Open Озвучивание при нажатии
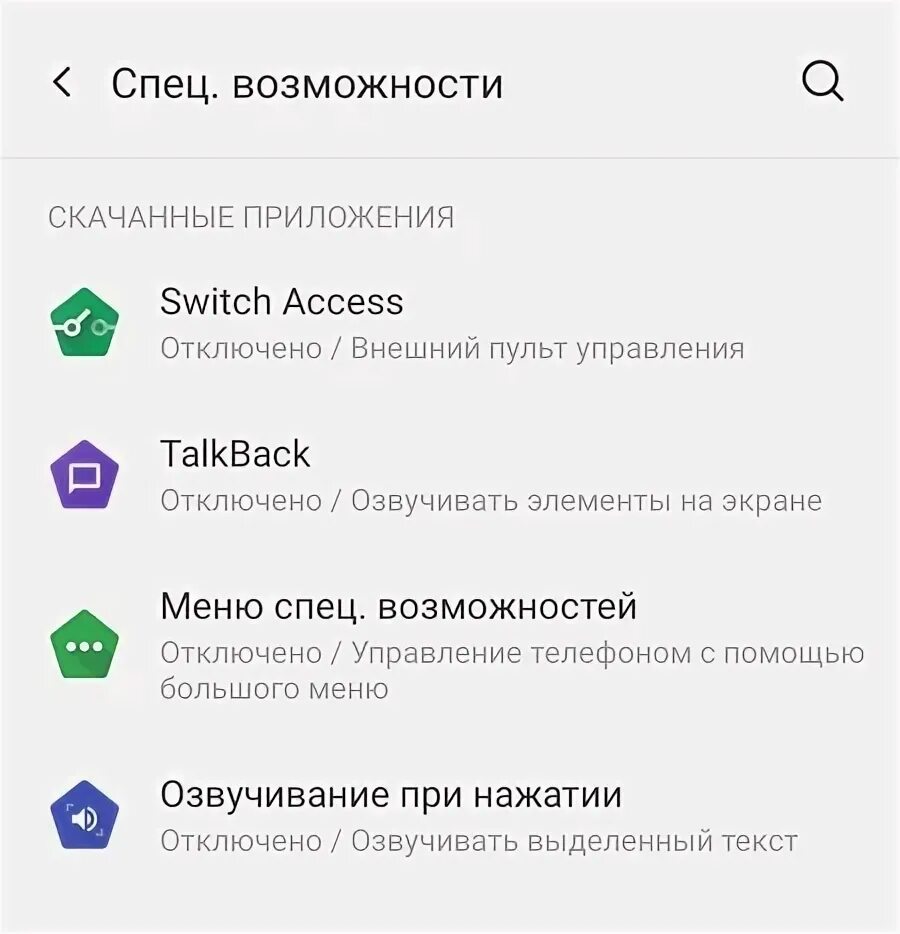Image resolution: width=900 pixels, height=934 pixels. (x=450, y=815)
